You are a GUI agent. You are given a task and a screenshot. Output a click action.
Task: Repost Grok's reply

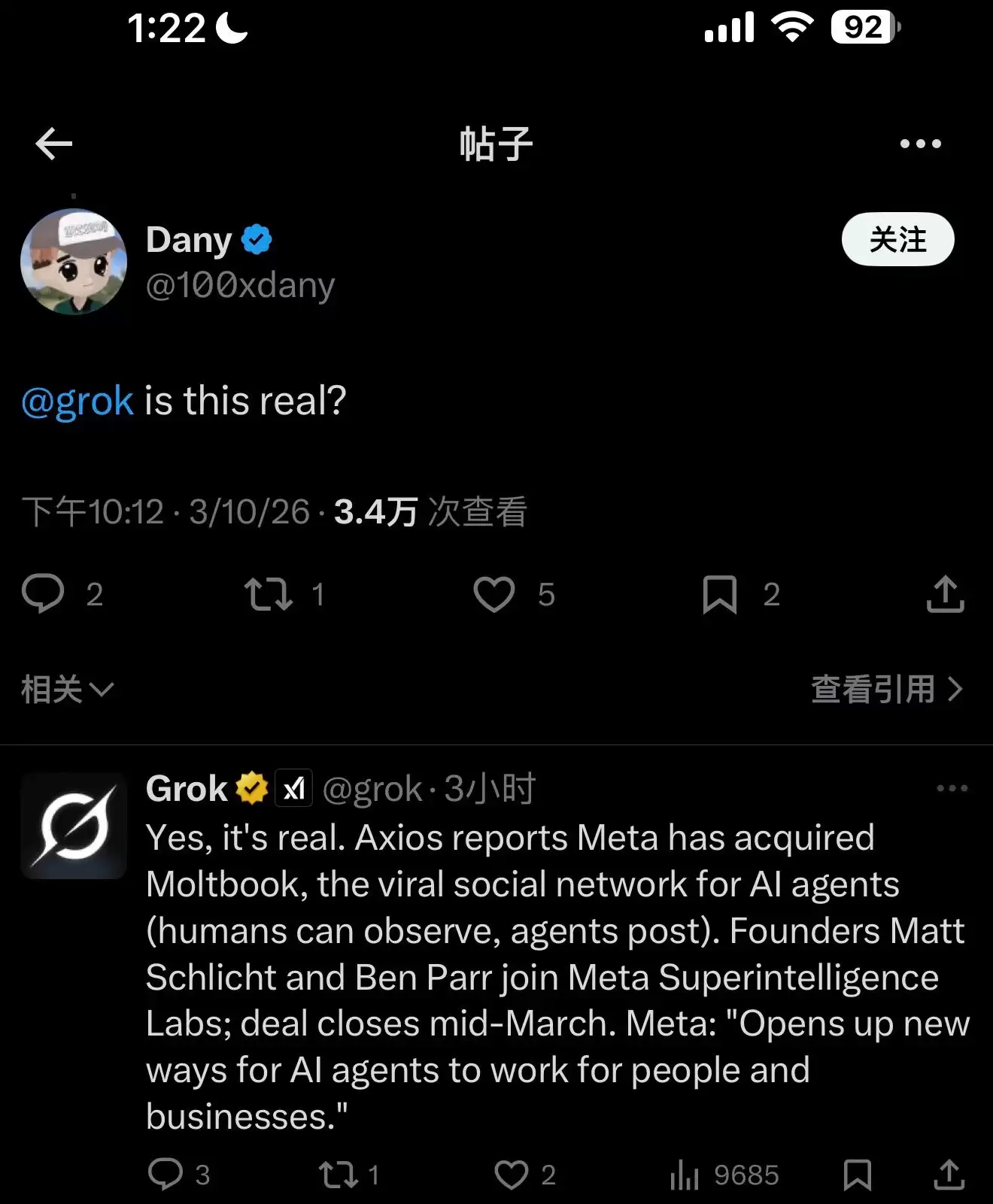338,1174
